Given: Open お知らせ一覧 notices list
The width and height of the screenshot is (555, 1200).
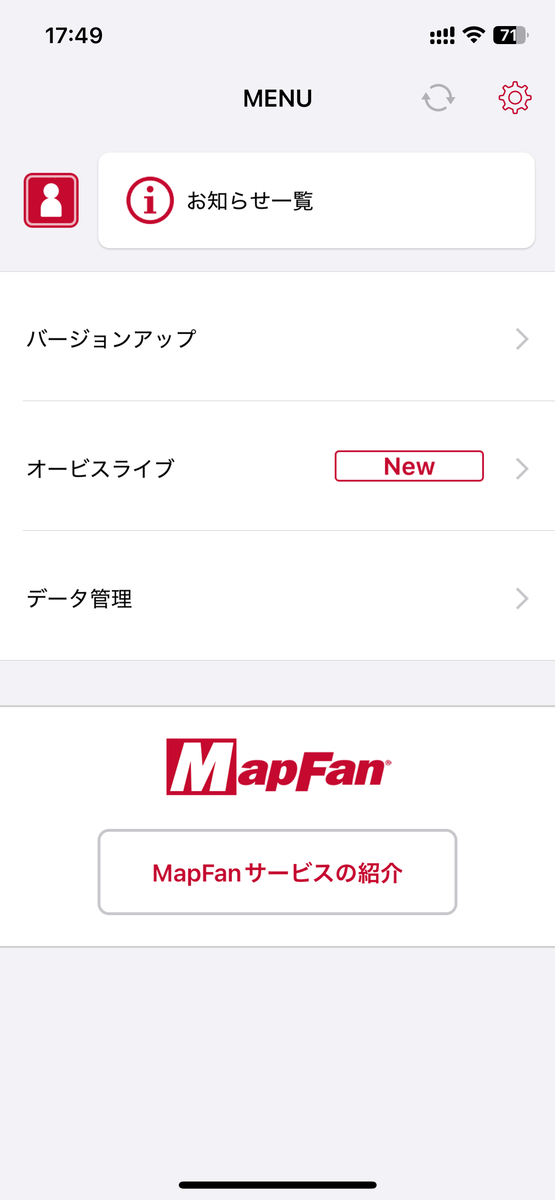Looking at the screenshot, I should (x=316, y=201).
